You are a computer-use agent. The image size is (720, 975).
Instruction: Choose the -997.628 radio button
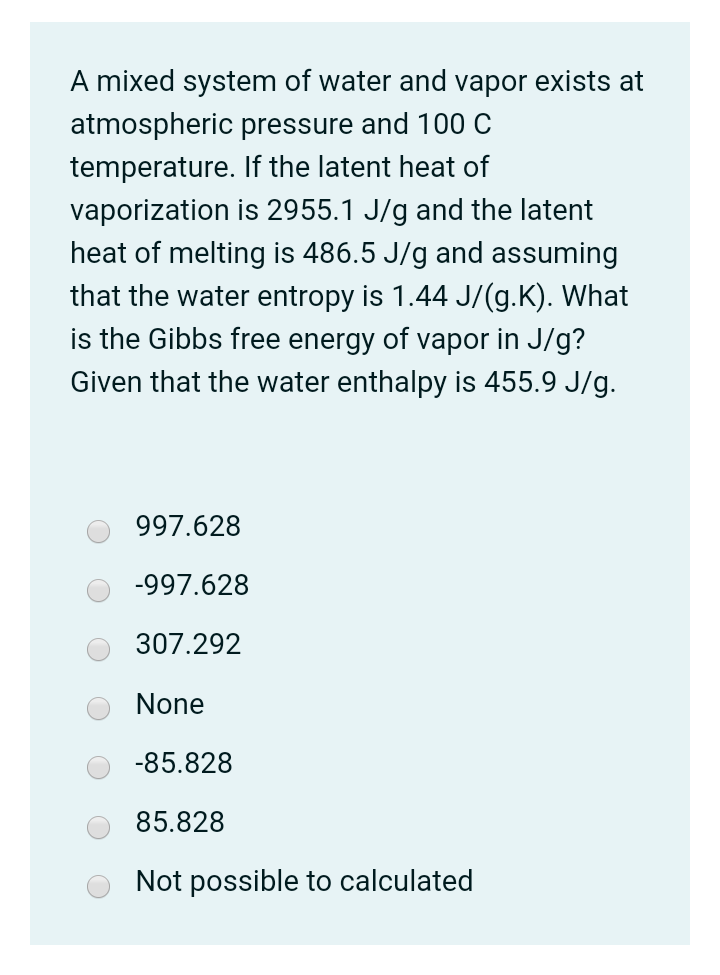coord(98,591)
